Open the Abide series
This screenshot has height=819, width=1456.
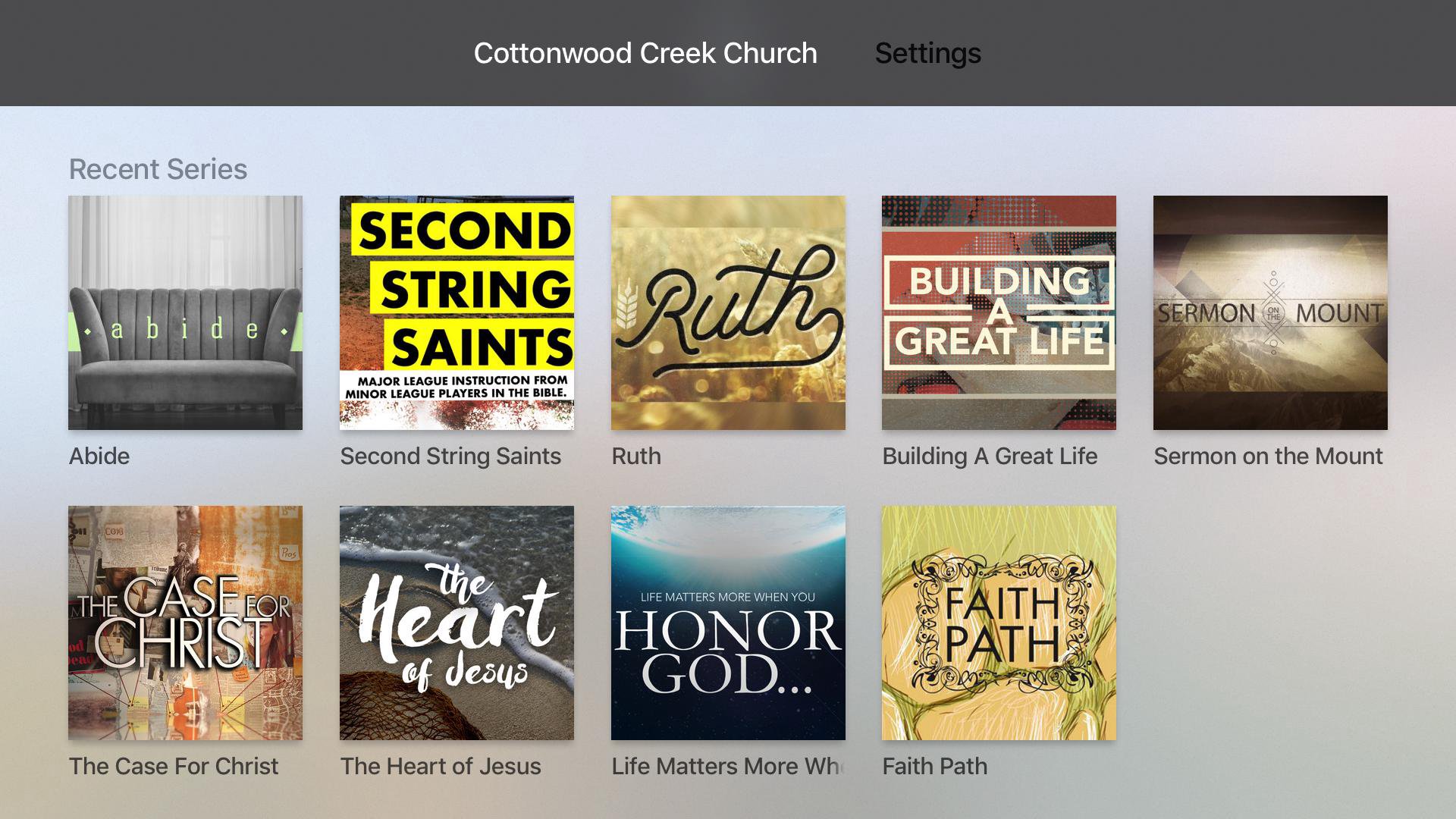(x=185, y=312)
